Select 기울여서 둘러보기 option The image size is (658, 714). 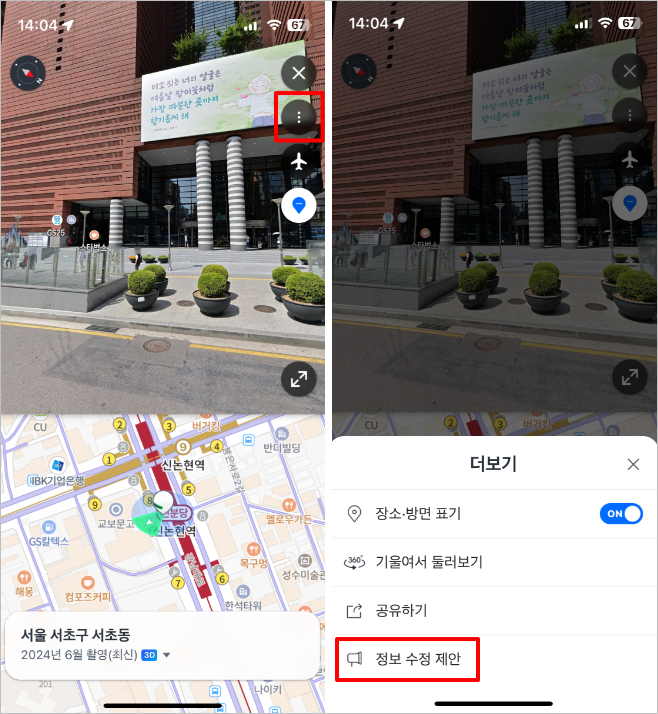pyautogui.click(x=427, y=562)
